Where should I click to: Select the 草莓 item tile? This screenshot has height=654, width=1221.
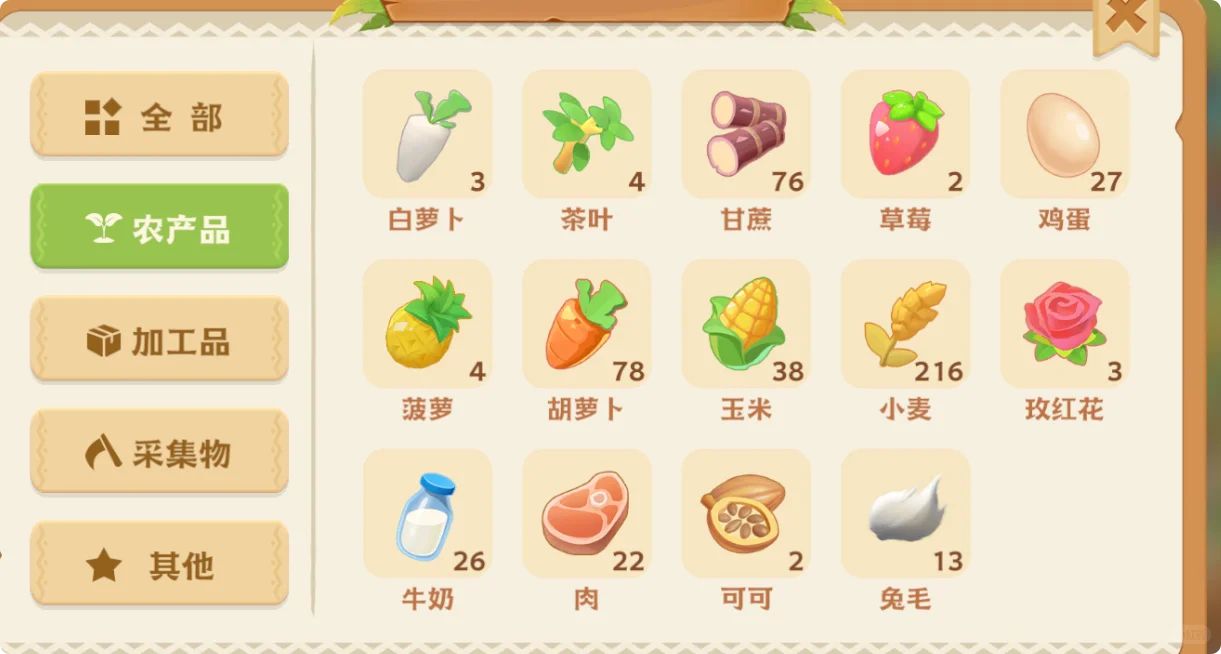point(905,134)
